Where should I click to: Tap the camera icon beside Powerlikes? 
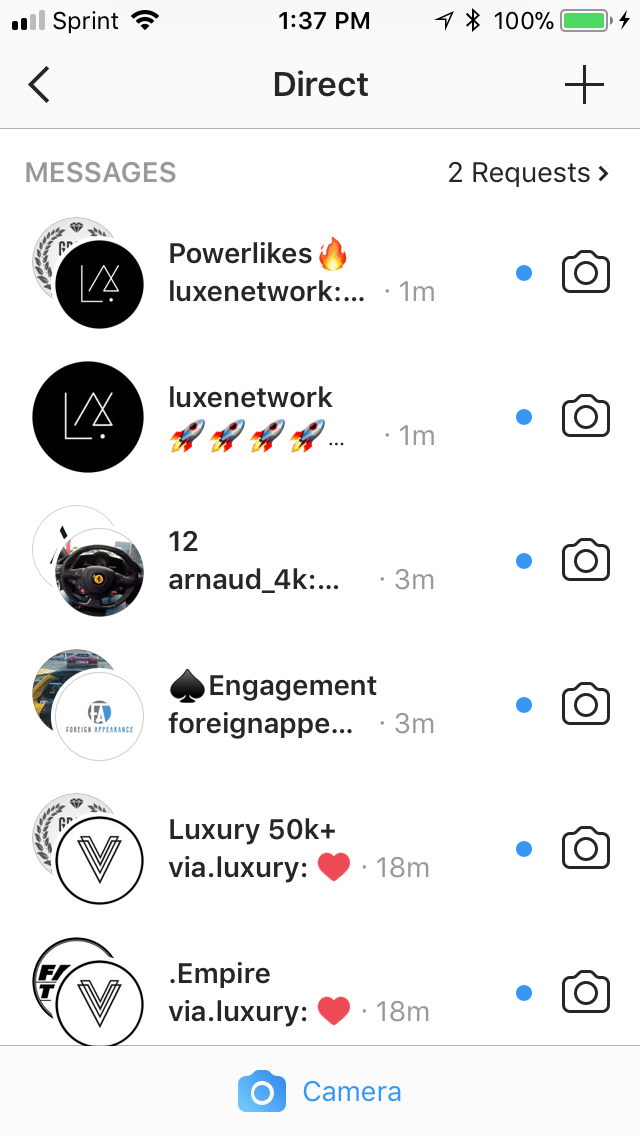pos(586,272)
